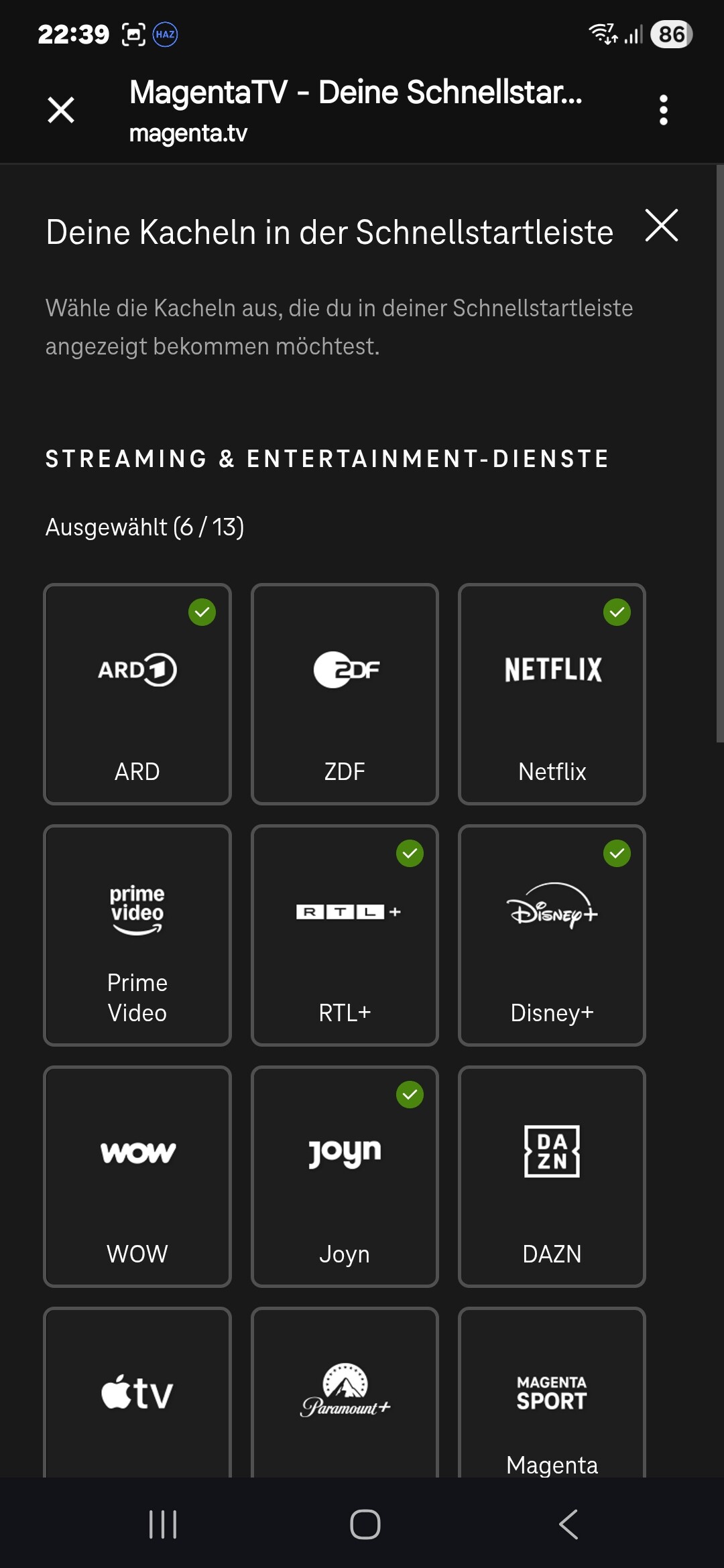
Task: Deselect the ARD tile
Action: coord(137,694)
